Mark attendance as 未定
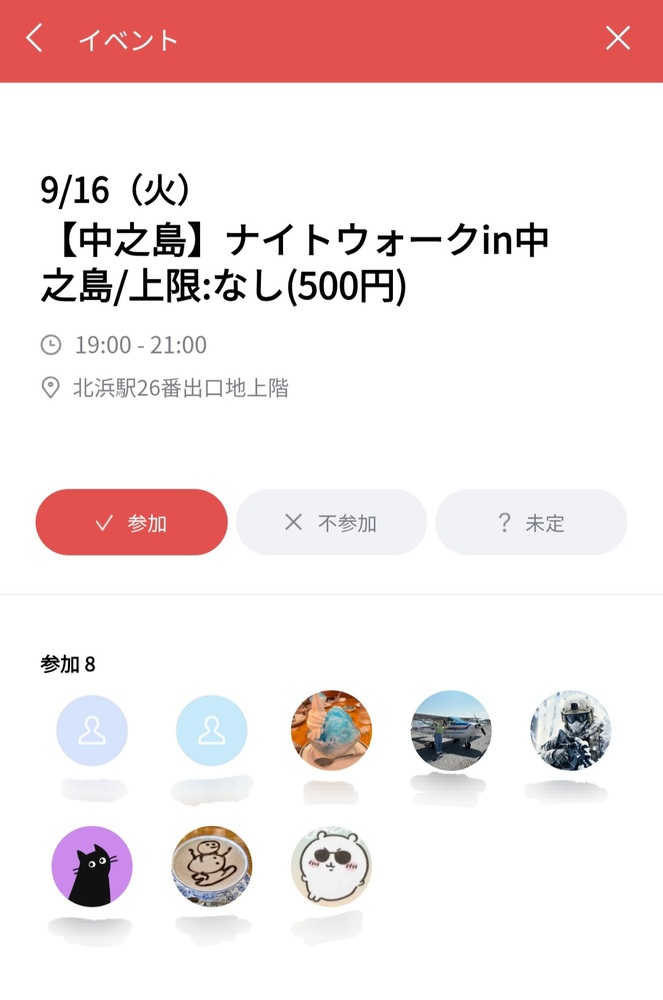This screenshot has width=663, height=1000. tap(531, 522)
